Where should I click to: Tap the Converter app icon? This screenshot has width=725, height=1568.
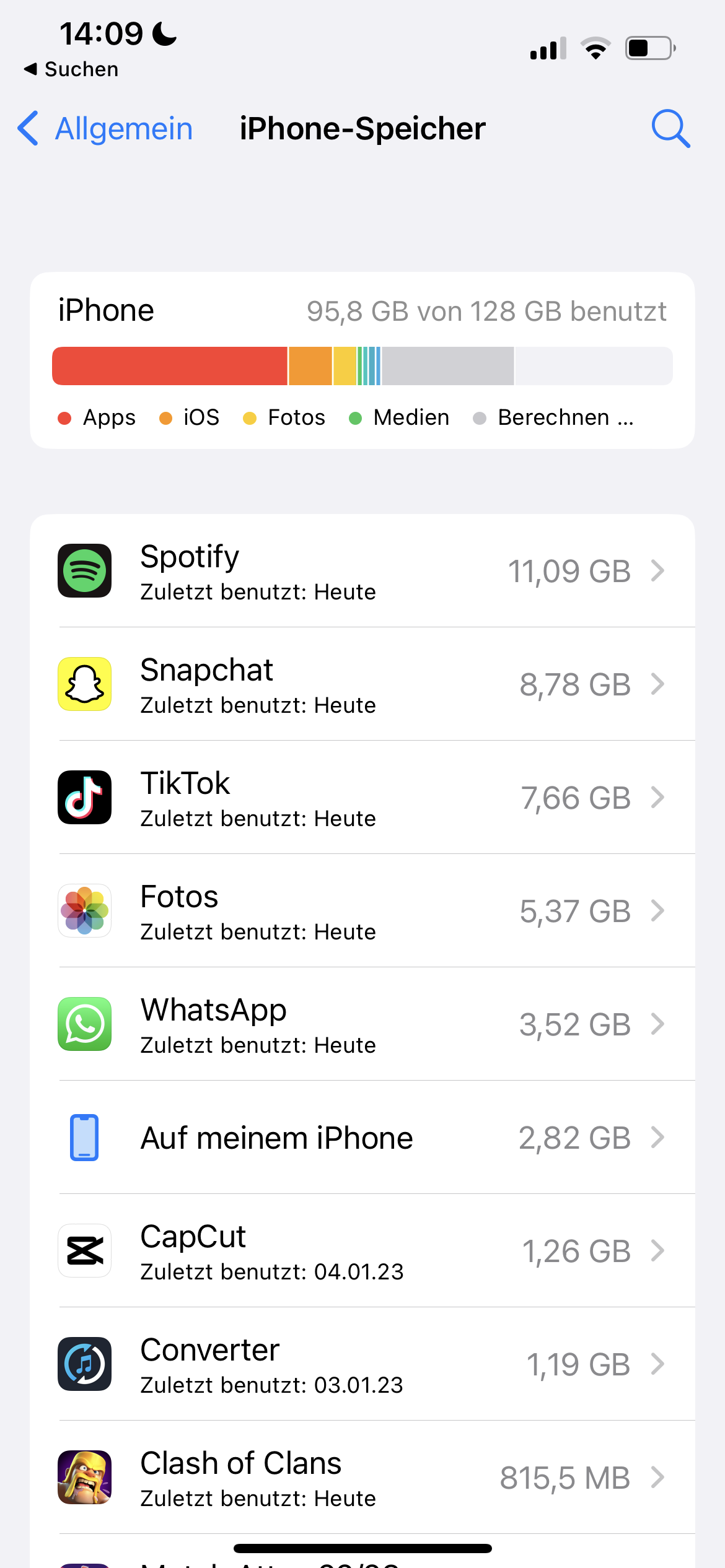pyautogui.click(x=84, y=1364)
